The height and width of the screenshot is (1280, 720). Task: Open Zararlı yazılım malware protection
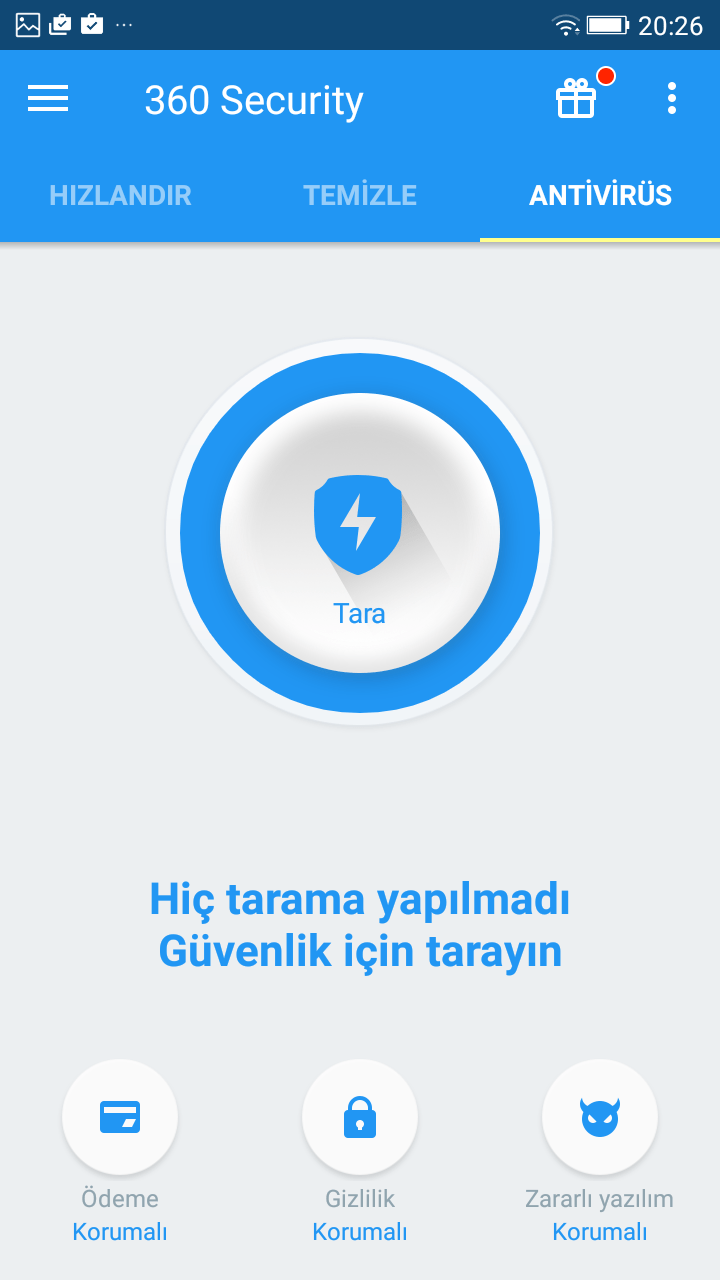[x=600, y=1117]
